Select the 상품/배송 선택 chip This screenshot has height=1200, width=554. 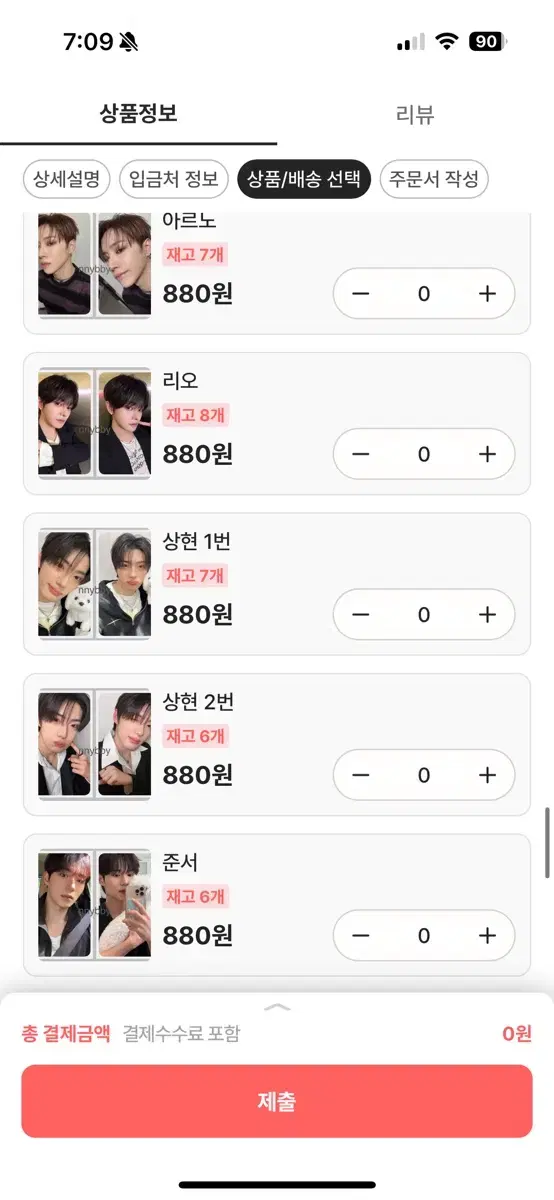pyautogui.click(x=304, y=180)
